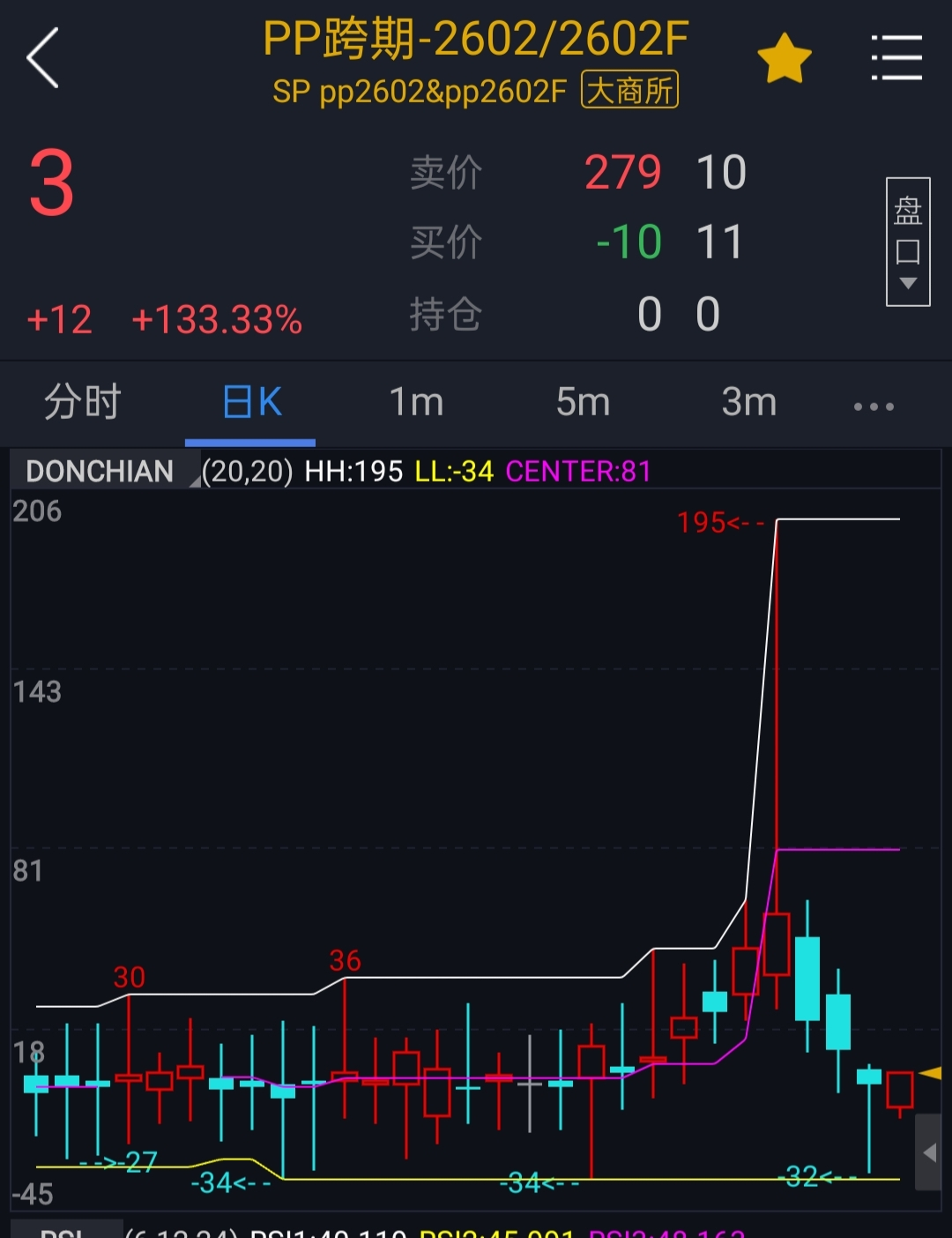View the 3m chart period
The image size is (952, 1238).
[x=748, y=403]
